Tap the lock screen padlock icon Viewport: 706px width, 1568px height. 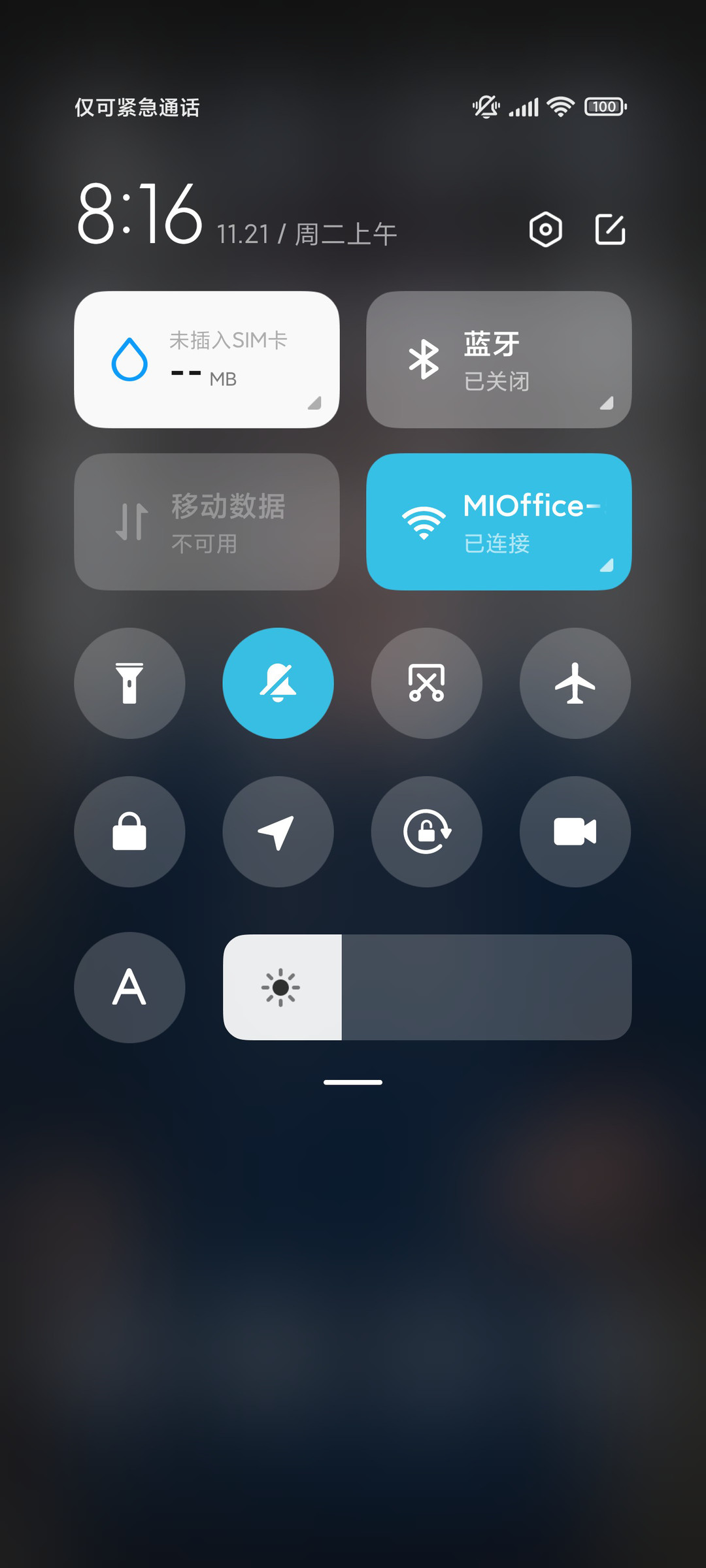[129, 832]
